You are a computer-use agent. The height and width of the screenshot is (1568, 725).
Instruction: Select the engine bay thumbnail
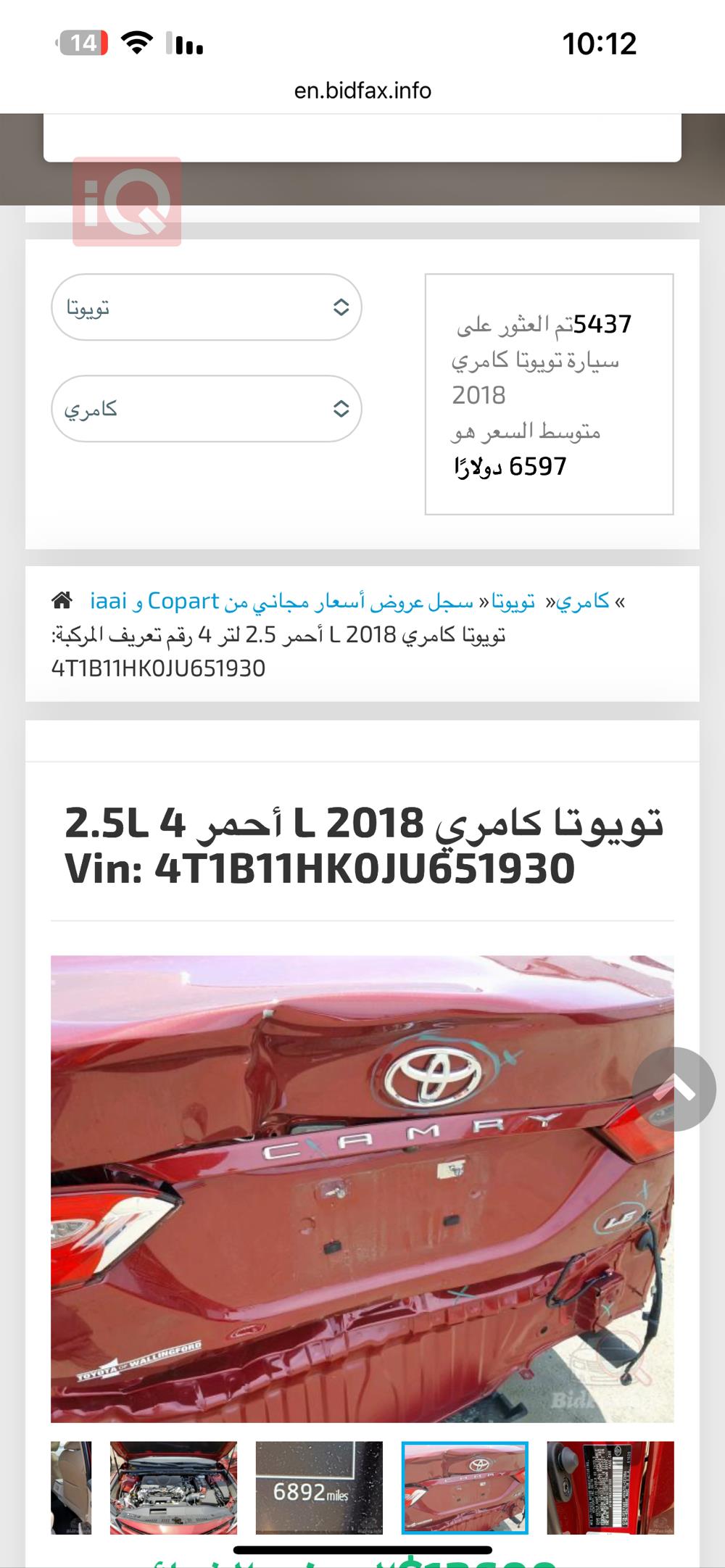(173, 1488)
